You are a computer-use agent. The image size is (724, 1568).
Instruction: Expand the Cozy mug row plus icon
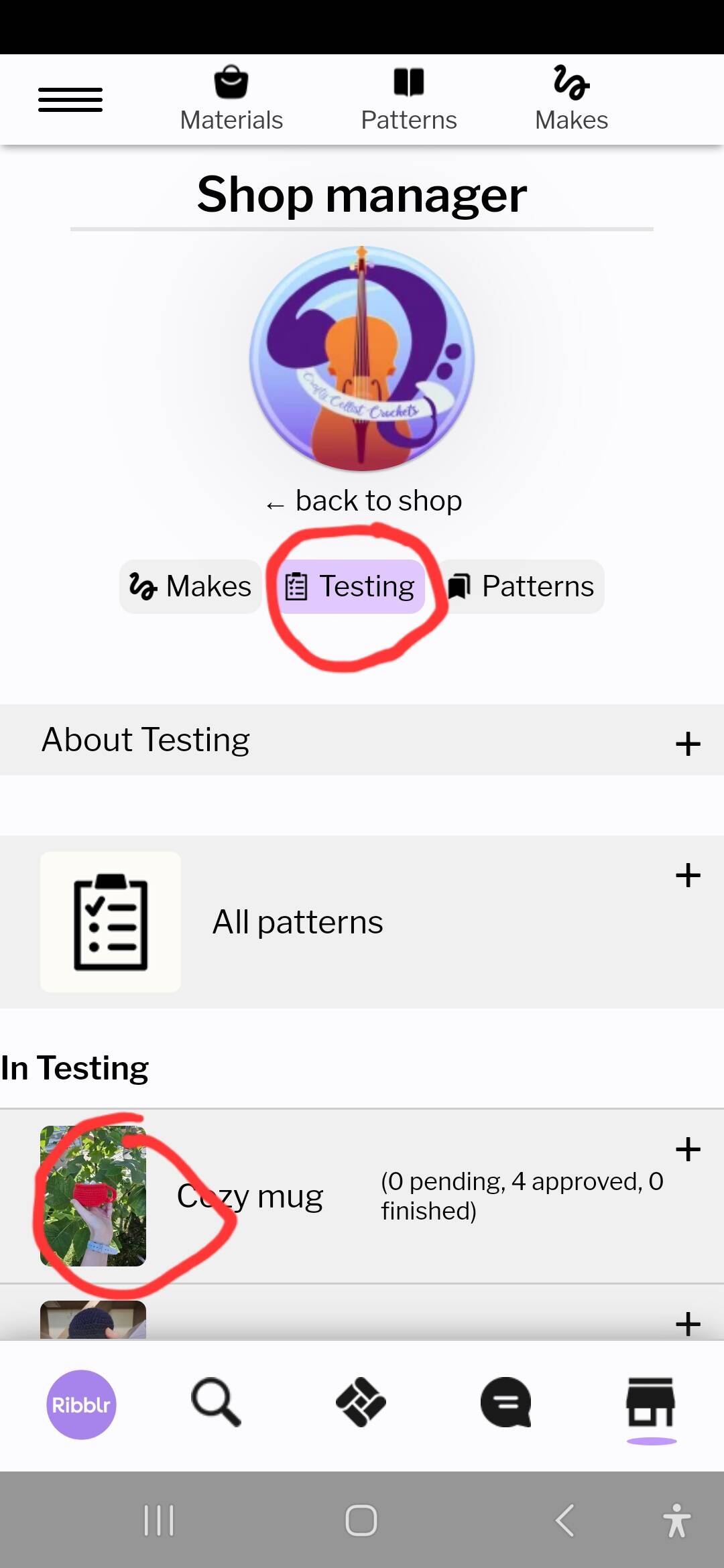point(688,1149)
